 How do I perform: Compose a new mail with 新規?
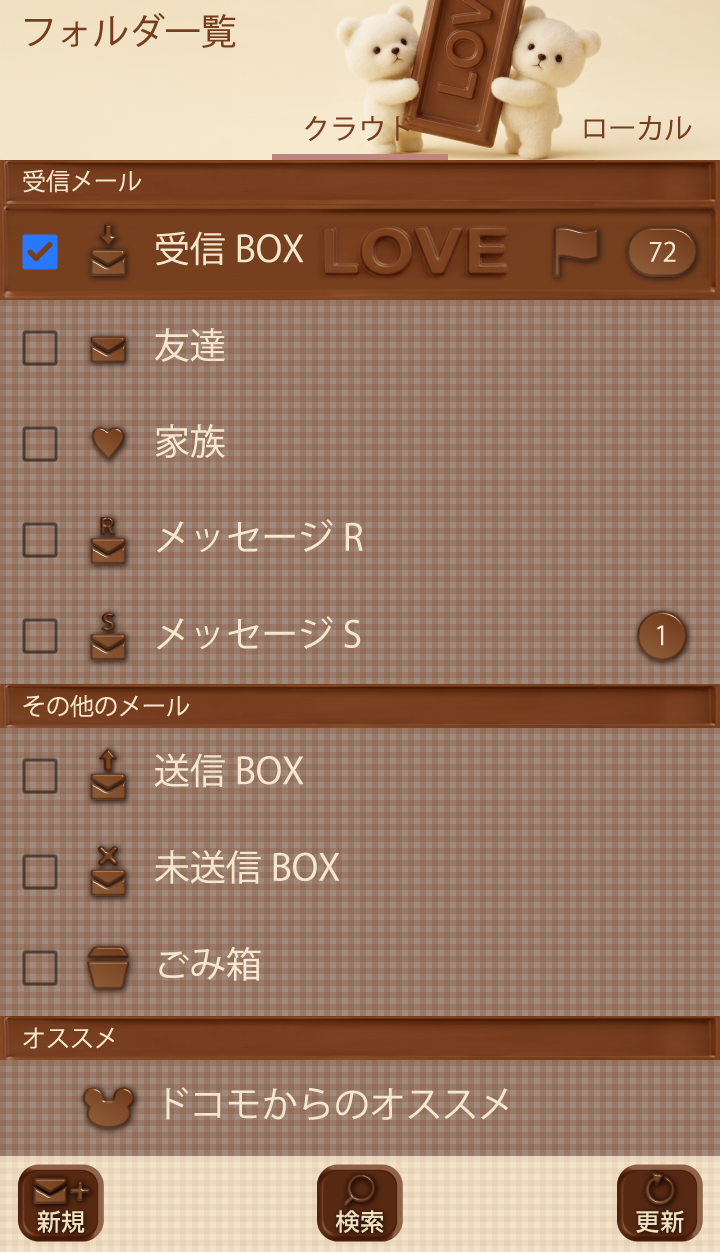pos(61,1203)
